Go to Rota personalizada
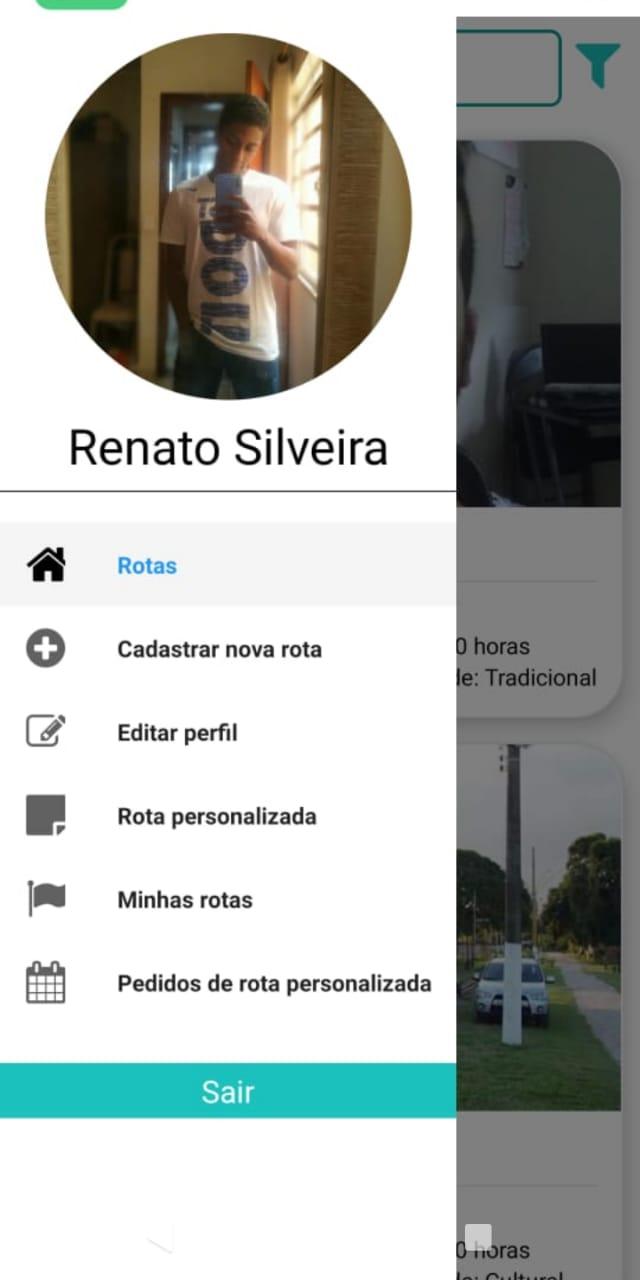Viewport: 640px width, 1280px height. tap(216, 816)
